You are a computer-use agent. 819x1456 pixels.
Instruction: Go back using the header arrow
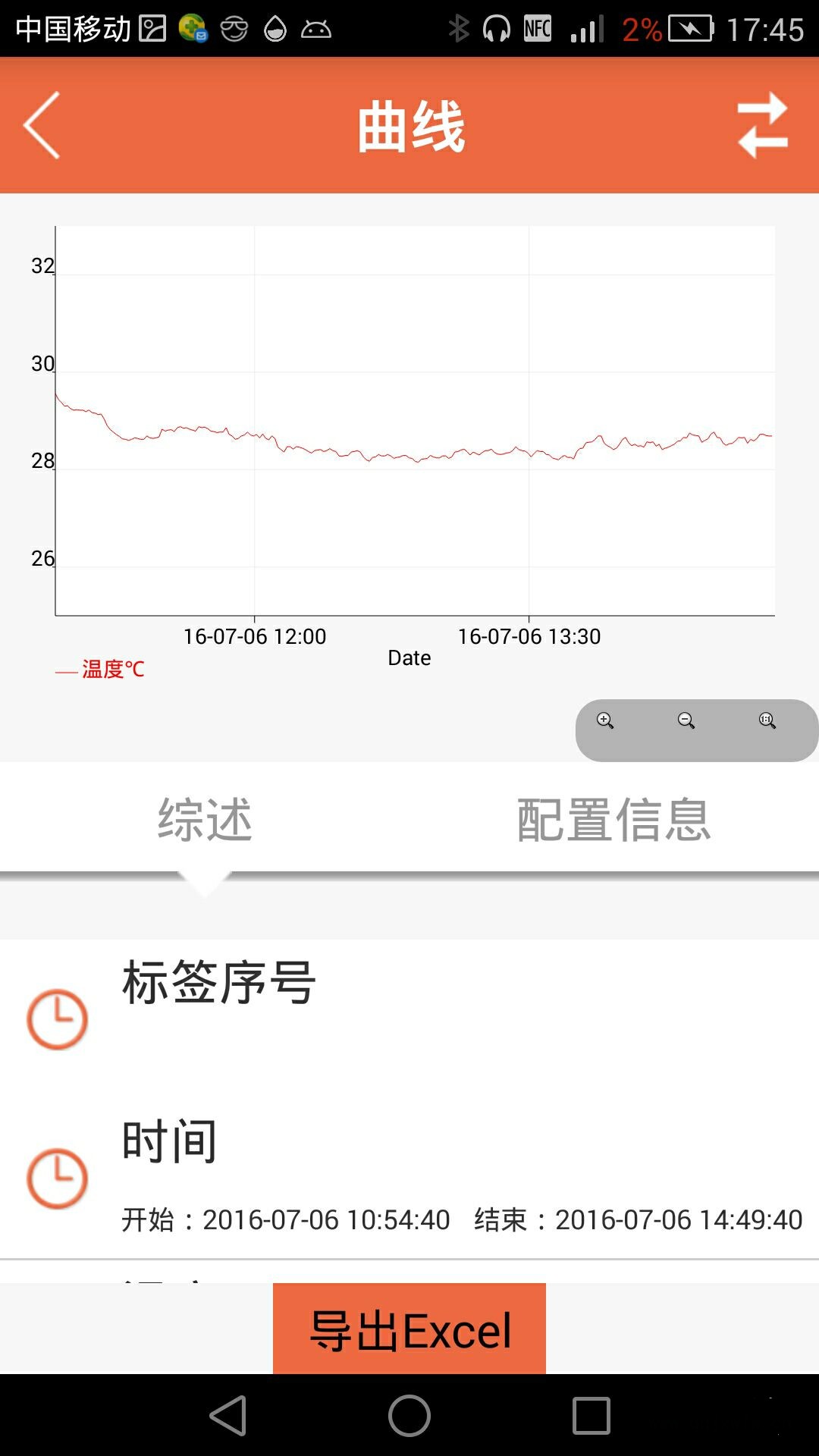42,125
